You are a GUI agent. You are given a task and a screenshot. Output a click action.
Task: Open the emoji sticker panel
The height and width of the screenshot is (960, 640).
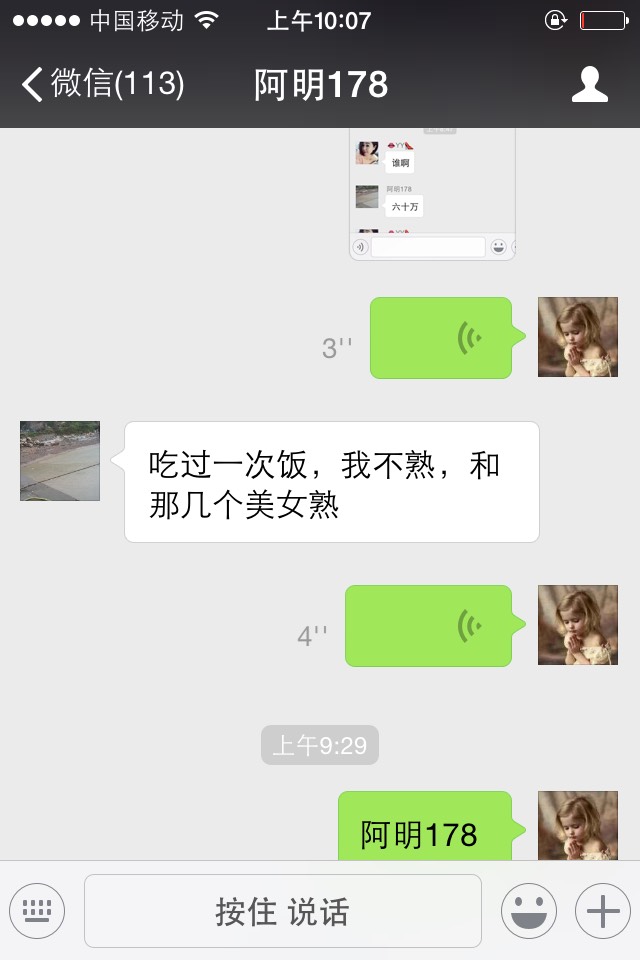(x=528, y=911)
